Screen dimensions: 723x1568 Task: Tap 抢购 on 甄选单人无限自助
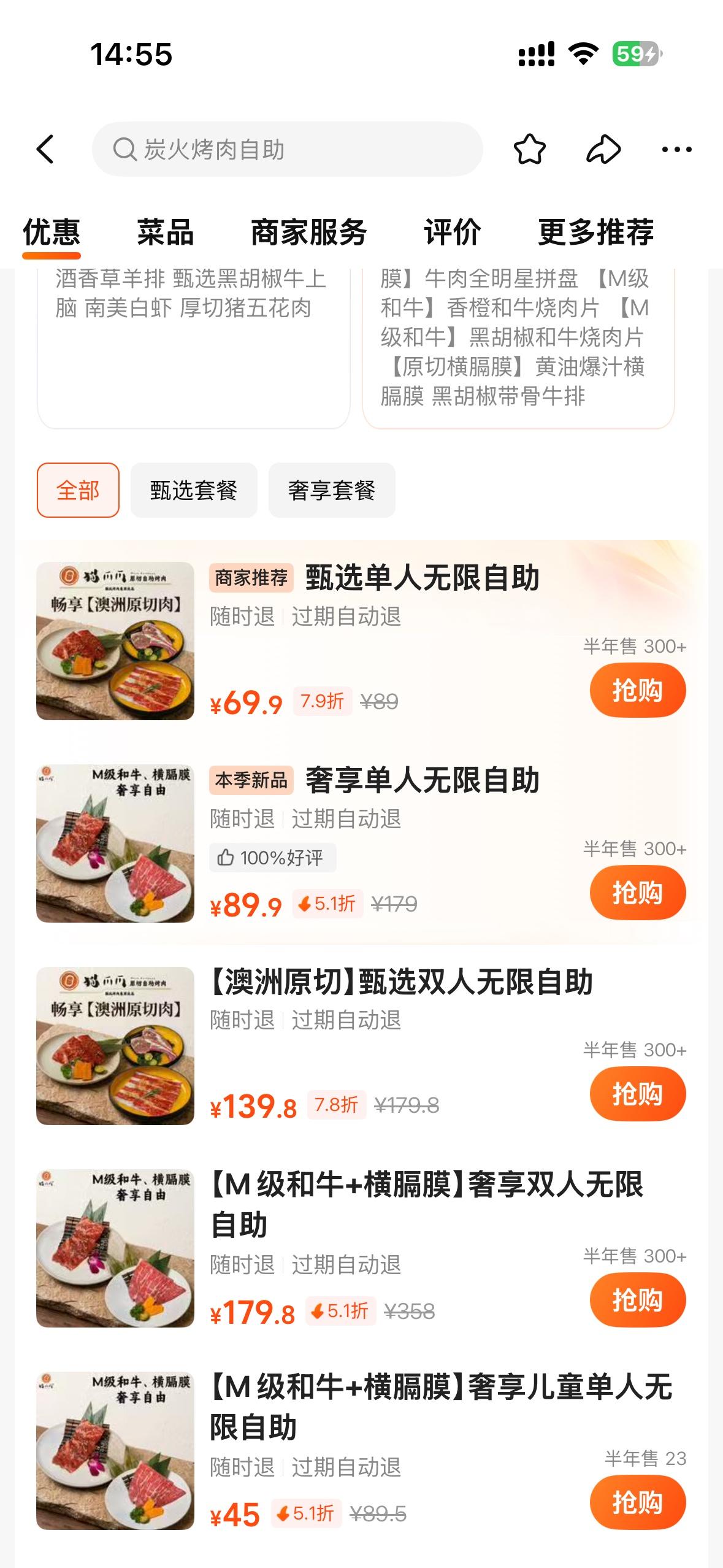(637, 690)
